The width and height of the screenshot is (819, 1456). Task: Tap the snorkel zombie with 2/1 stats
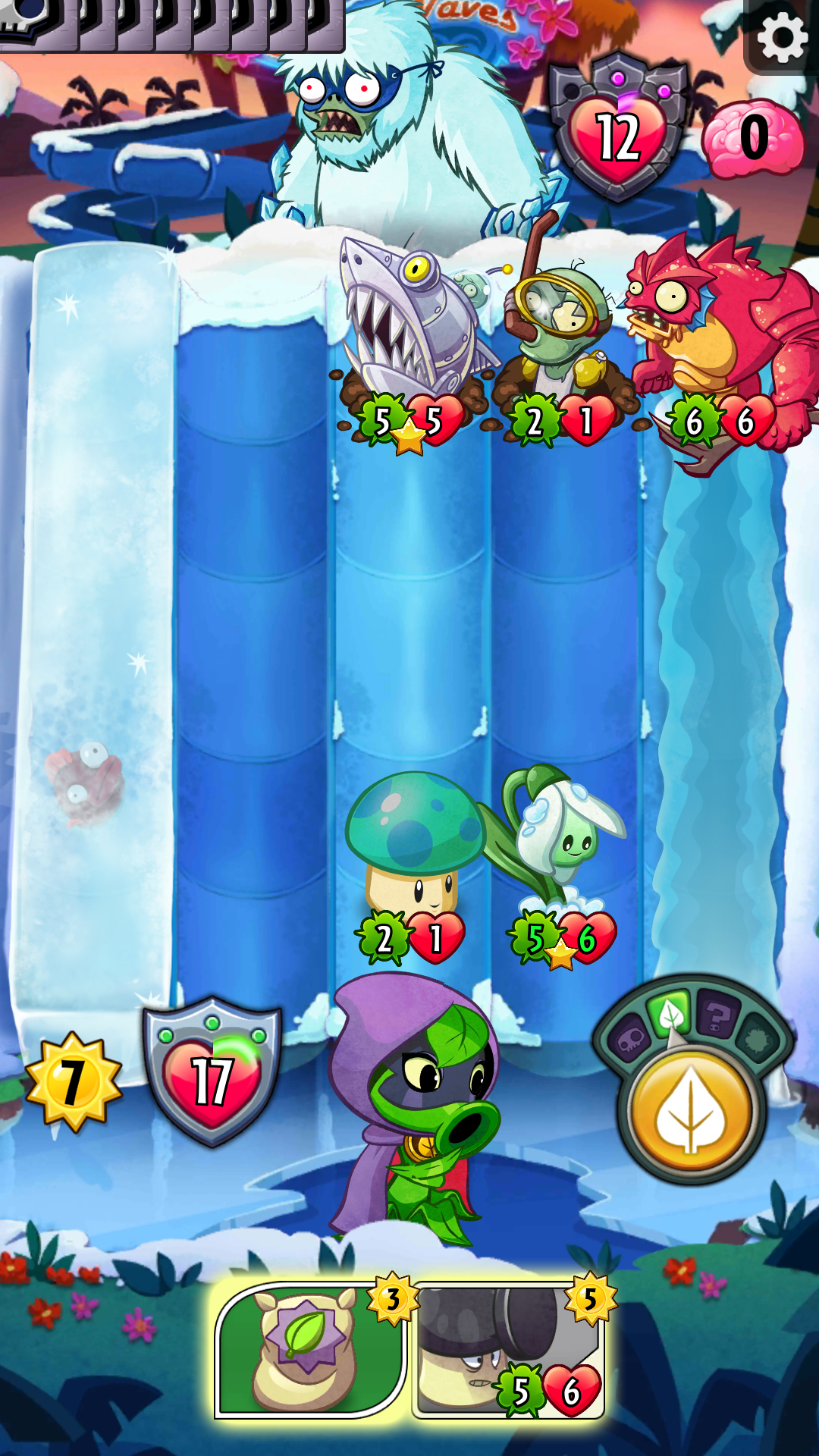tap(563, 341)
